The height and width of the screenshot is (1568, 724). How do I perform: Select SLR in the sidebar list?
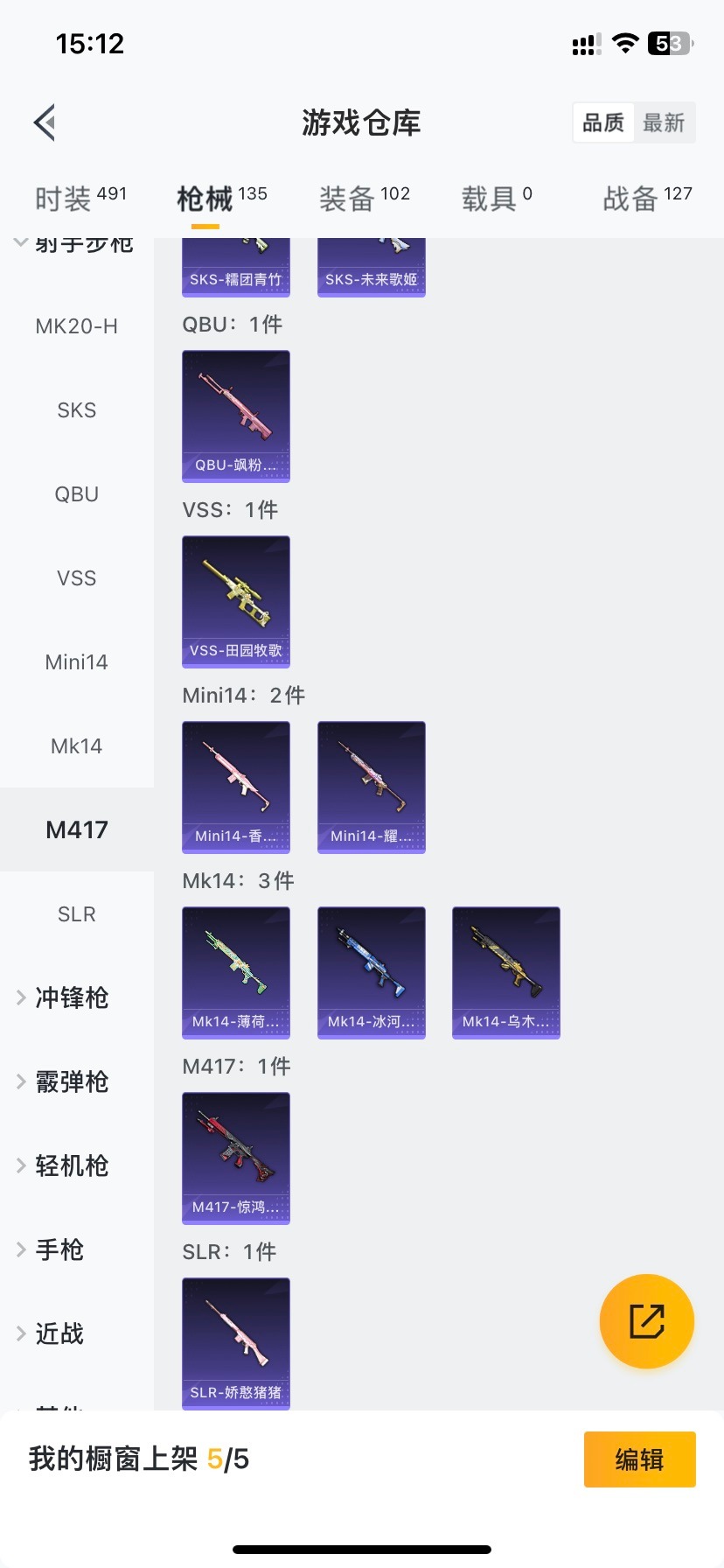[x=77, y=914]
